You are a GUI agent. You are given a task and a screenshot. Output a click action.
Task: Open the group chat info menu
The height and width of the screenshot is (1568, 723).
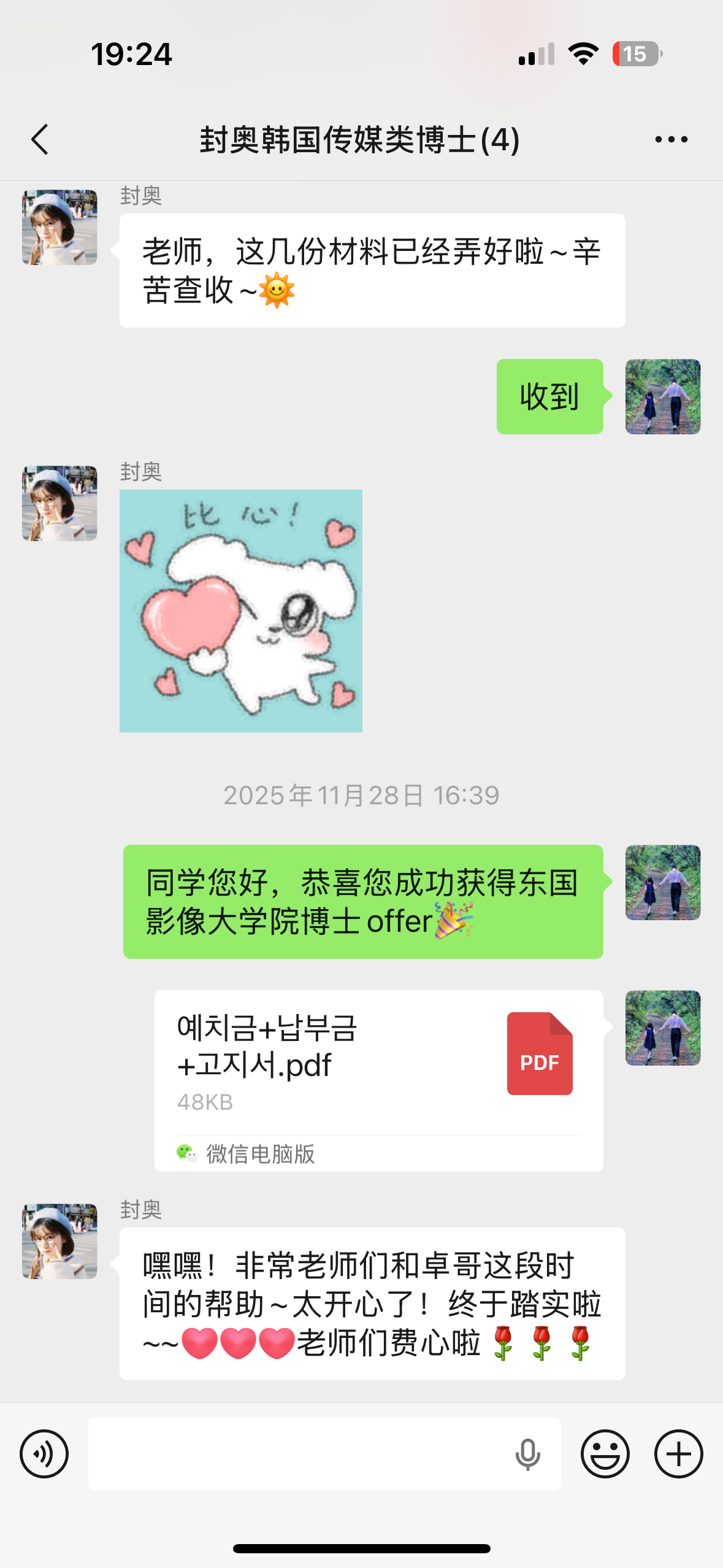(x=671, y=139)
